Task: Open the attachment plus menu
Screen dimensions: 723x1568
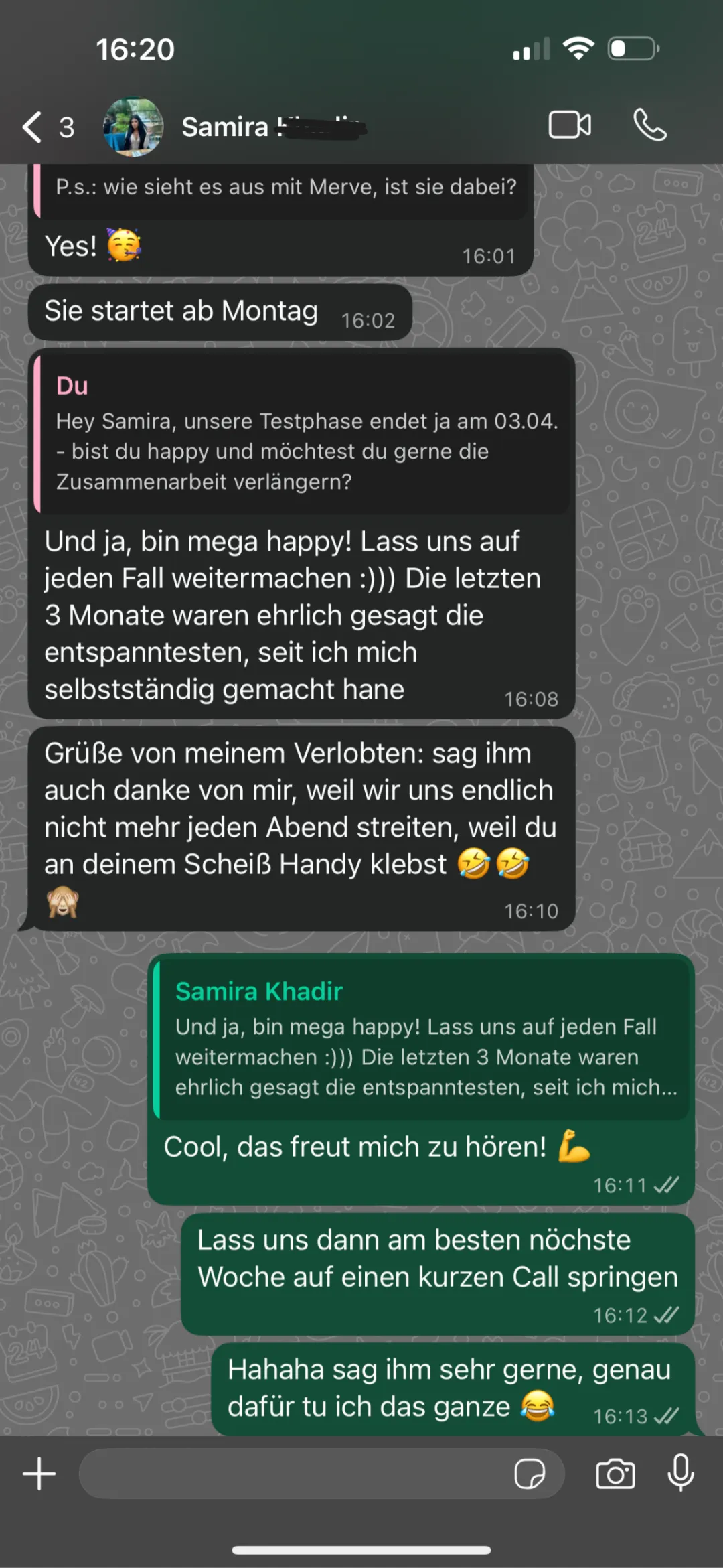Action: point(39,1474)
